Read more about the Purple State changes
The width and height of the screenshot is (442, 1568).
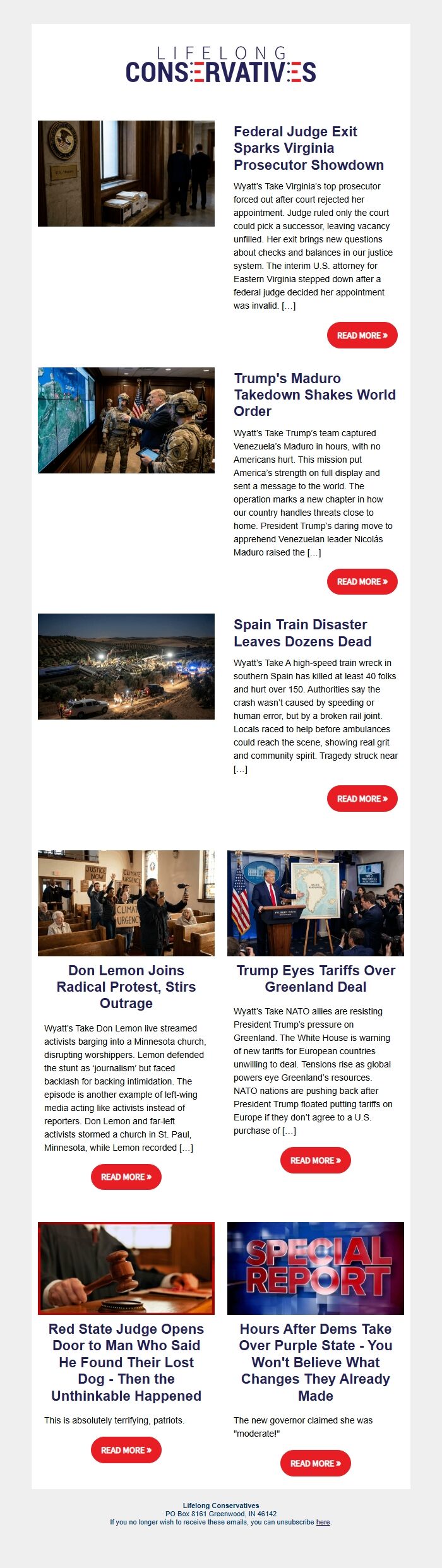click(315, 1463)
